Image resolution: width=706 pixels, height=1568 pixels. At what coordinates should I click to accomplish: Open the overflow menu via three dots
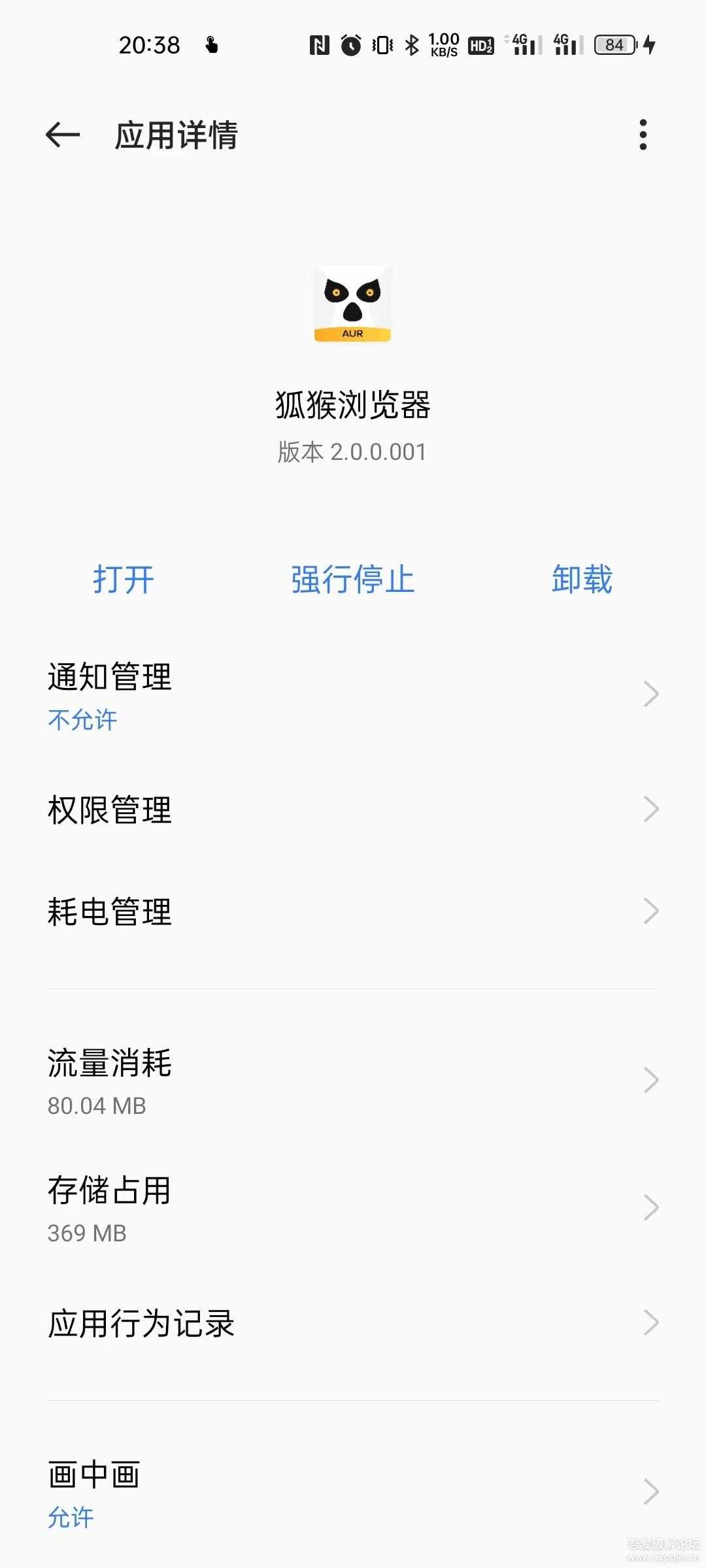point(643,135)
